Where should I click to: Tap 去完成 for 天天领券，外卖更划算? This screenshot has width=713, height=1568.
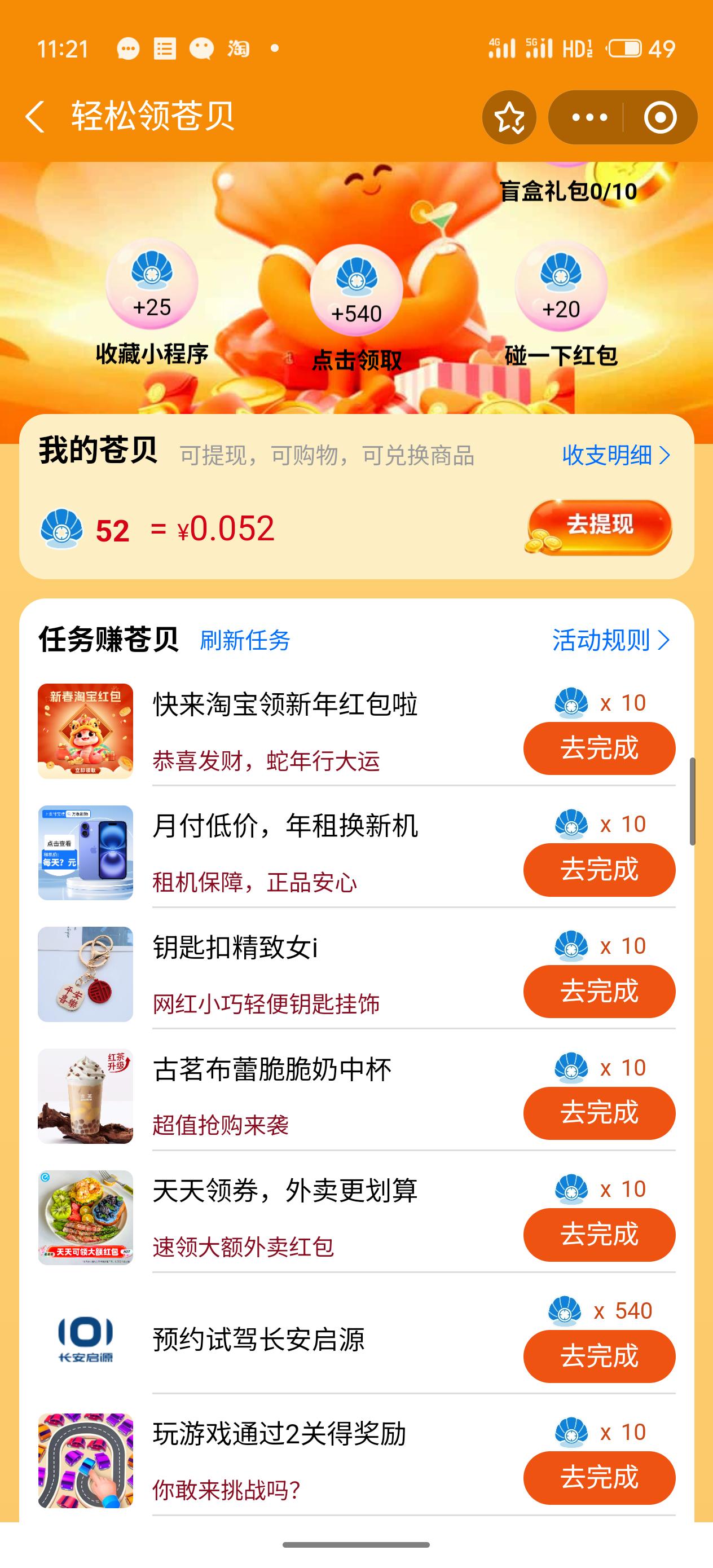[599, 1235]
